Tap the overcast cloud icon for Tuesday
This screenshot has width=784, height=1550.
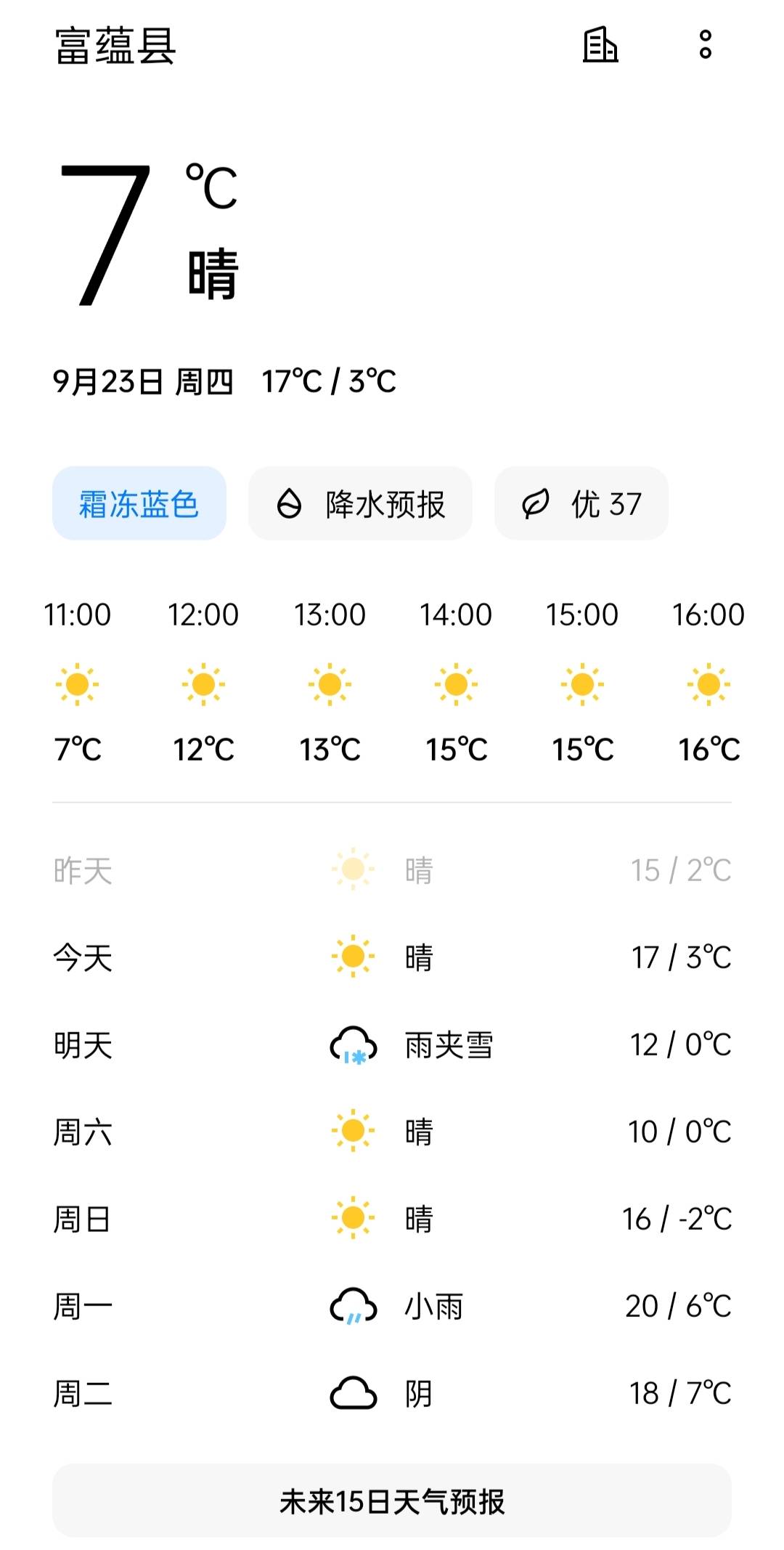pos(352,1392)
